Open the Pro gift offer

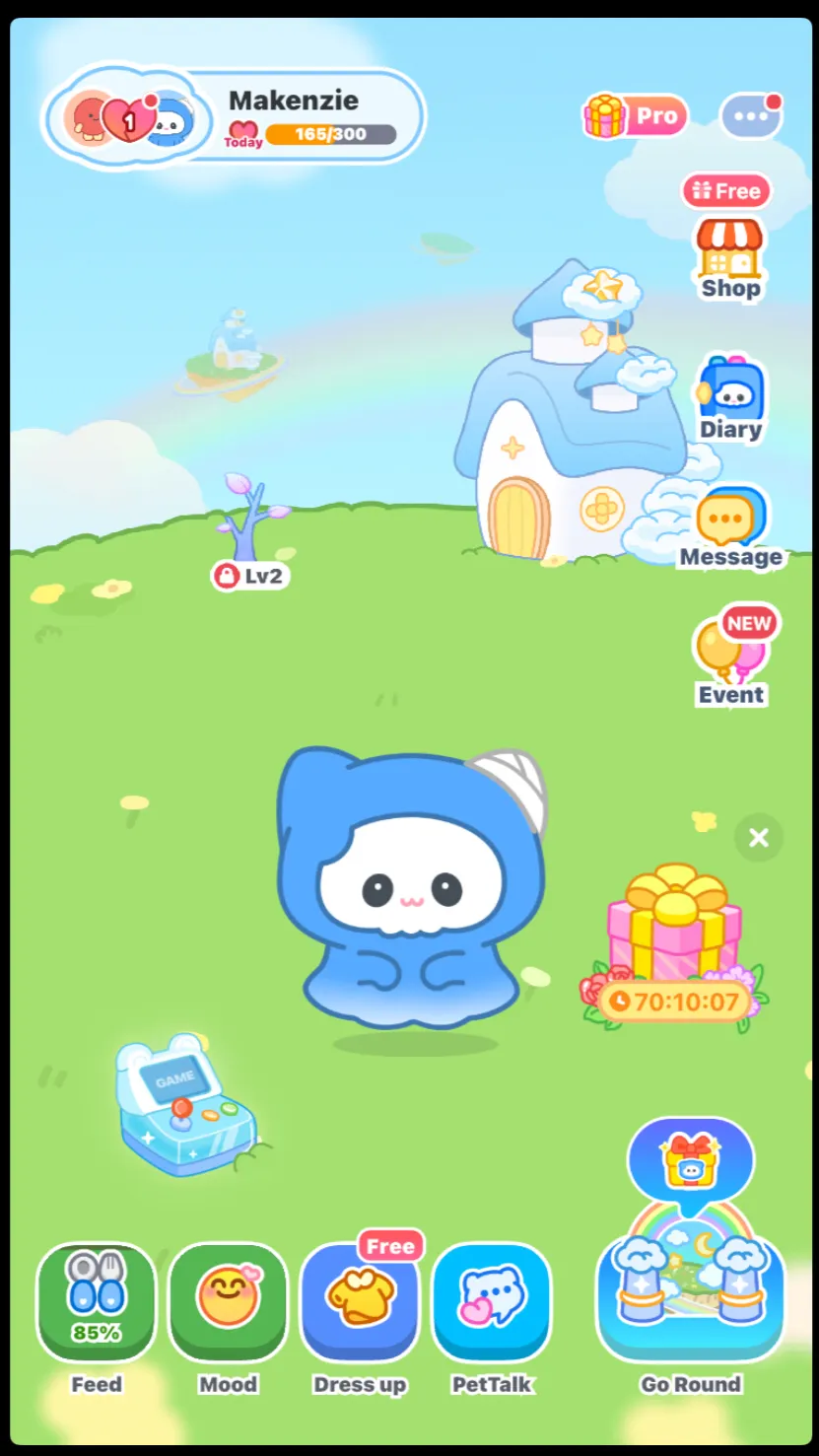[635, 116]
